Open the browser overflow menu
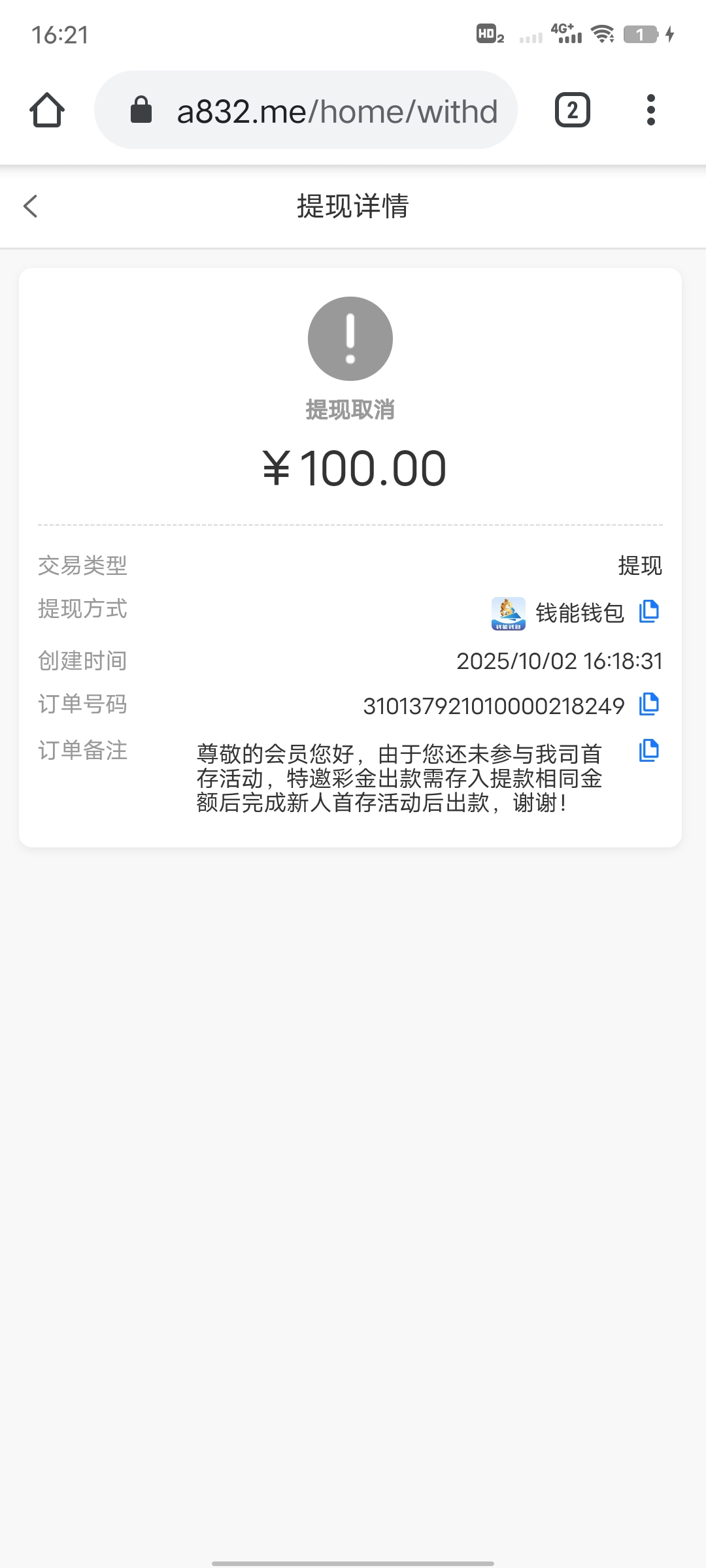This screenshot has width=706, height=1568. pos(650,110)
